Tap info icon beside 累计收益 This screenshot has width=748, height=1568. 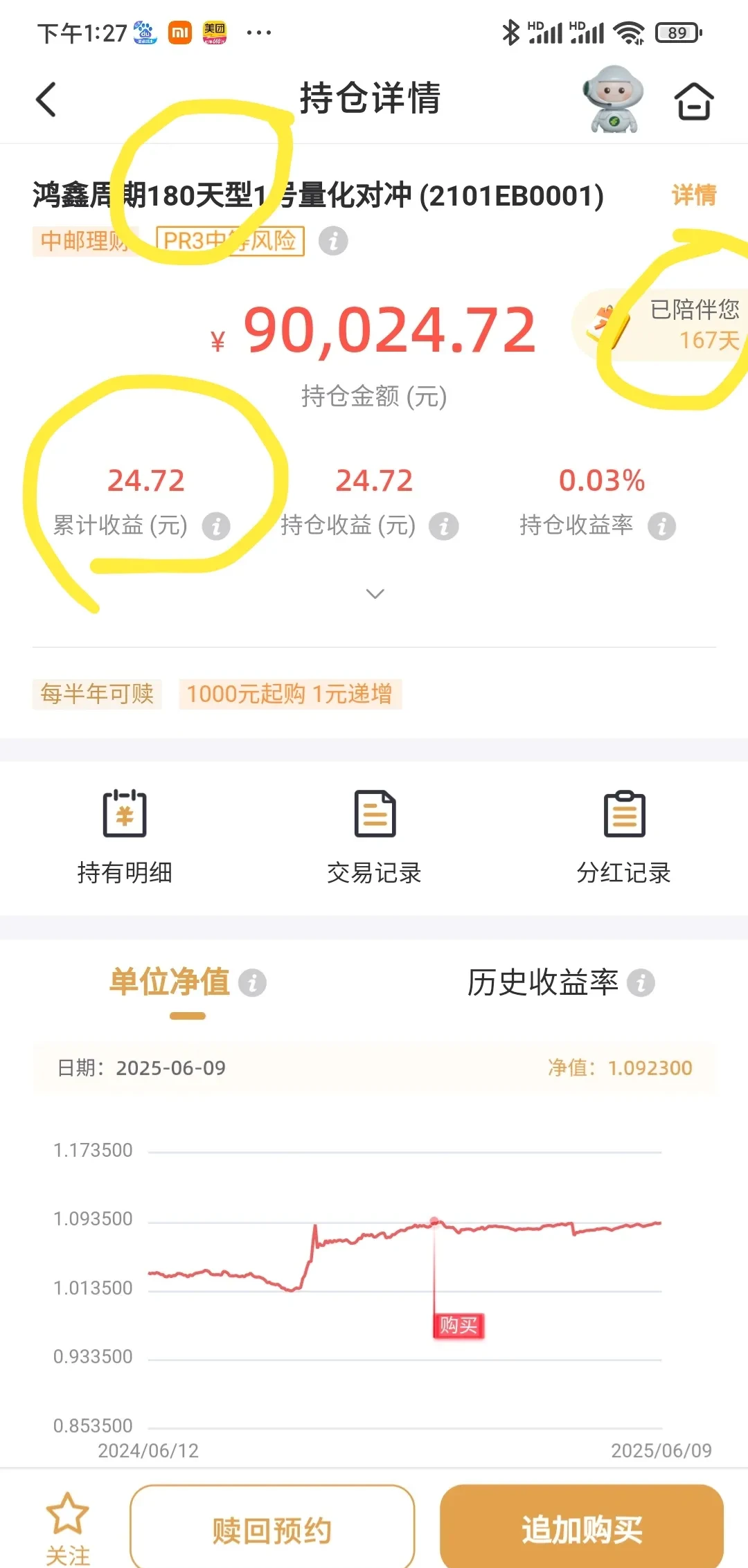pyautogui.click(x=217, y=527)
